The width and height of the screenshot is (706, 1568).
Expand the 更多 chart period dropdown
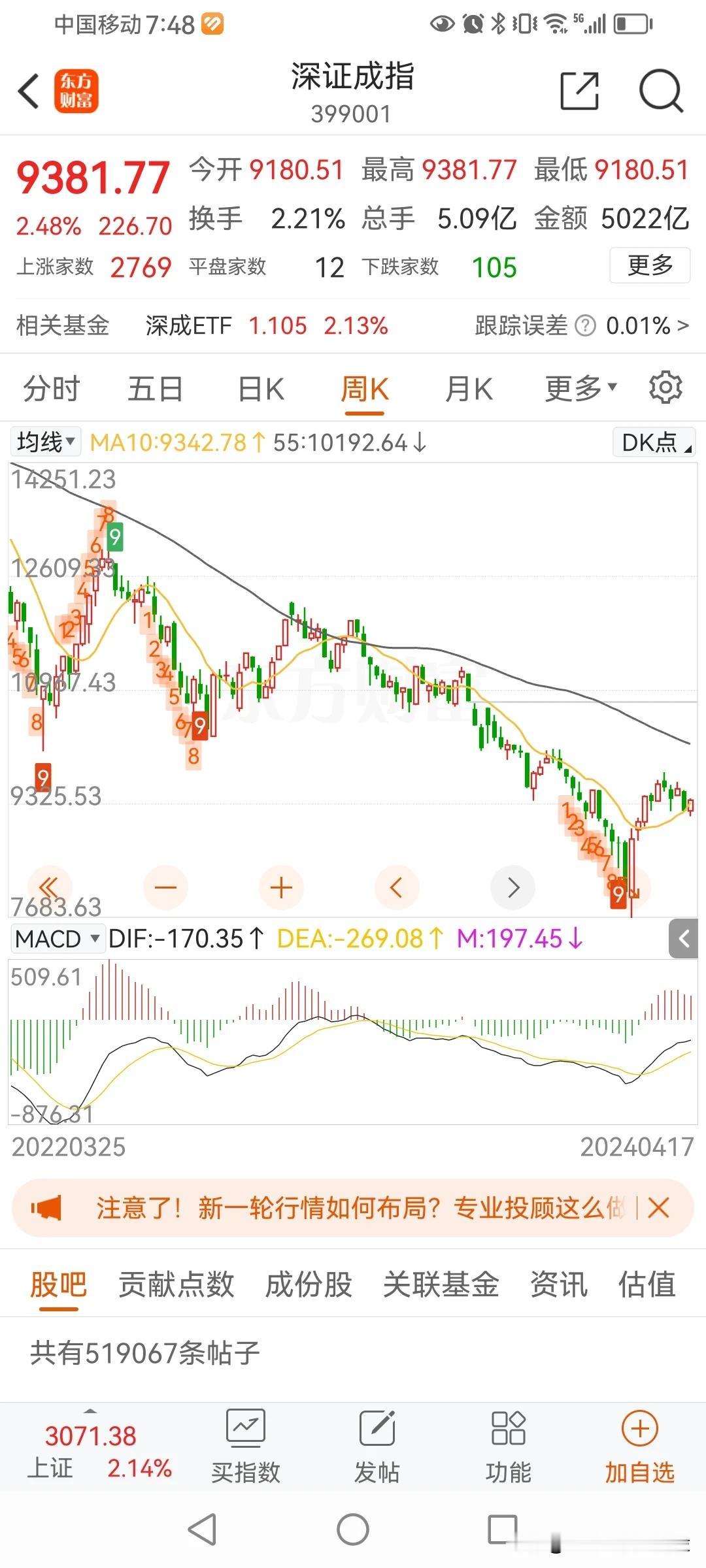point(581,389)
